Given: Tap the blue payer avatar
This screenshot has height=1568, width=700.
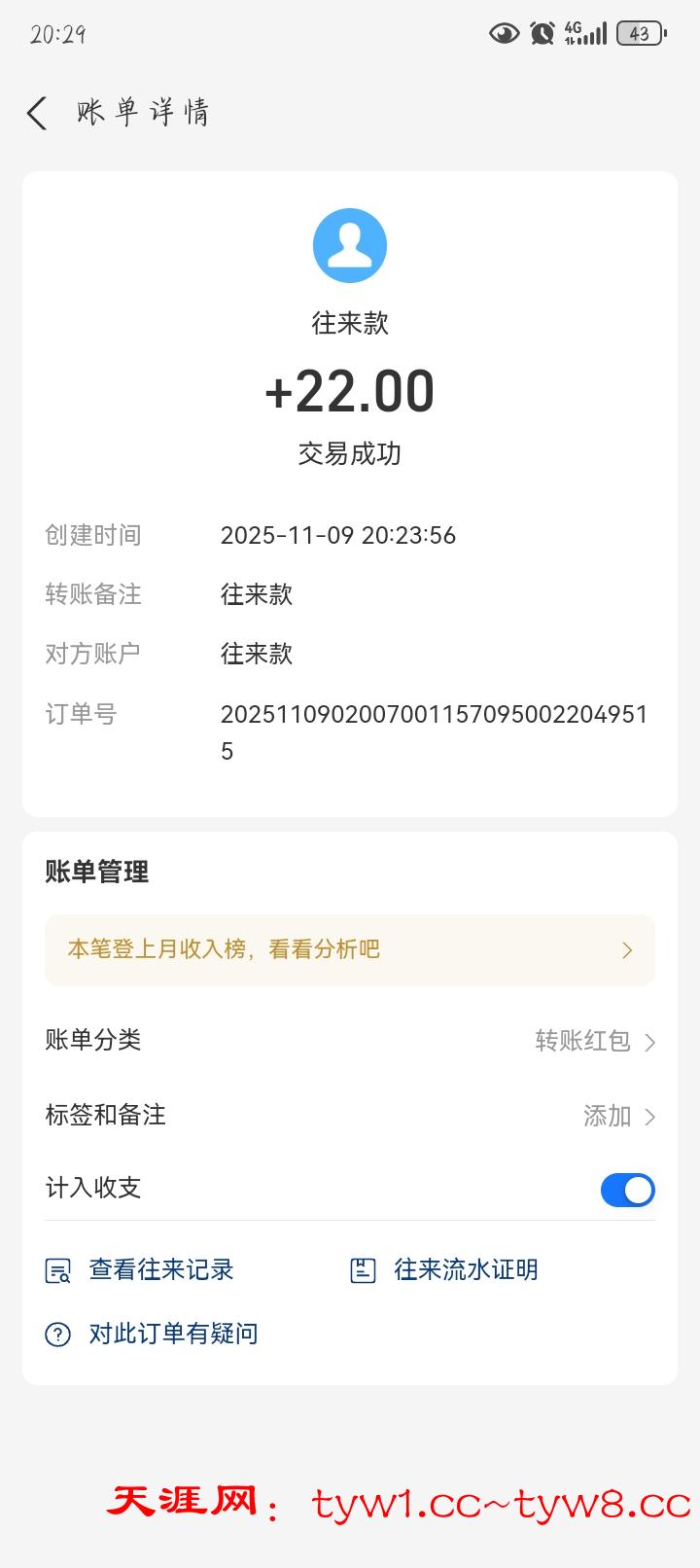Looking at the screenshot, I should pos(350,246).
